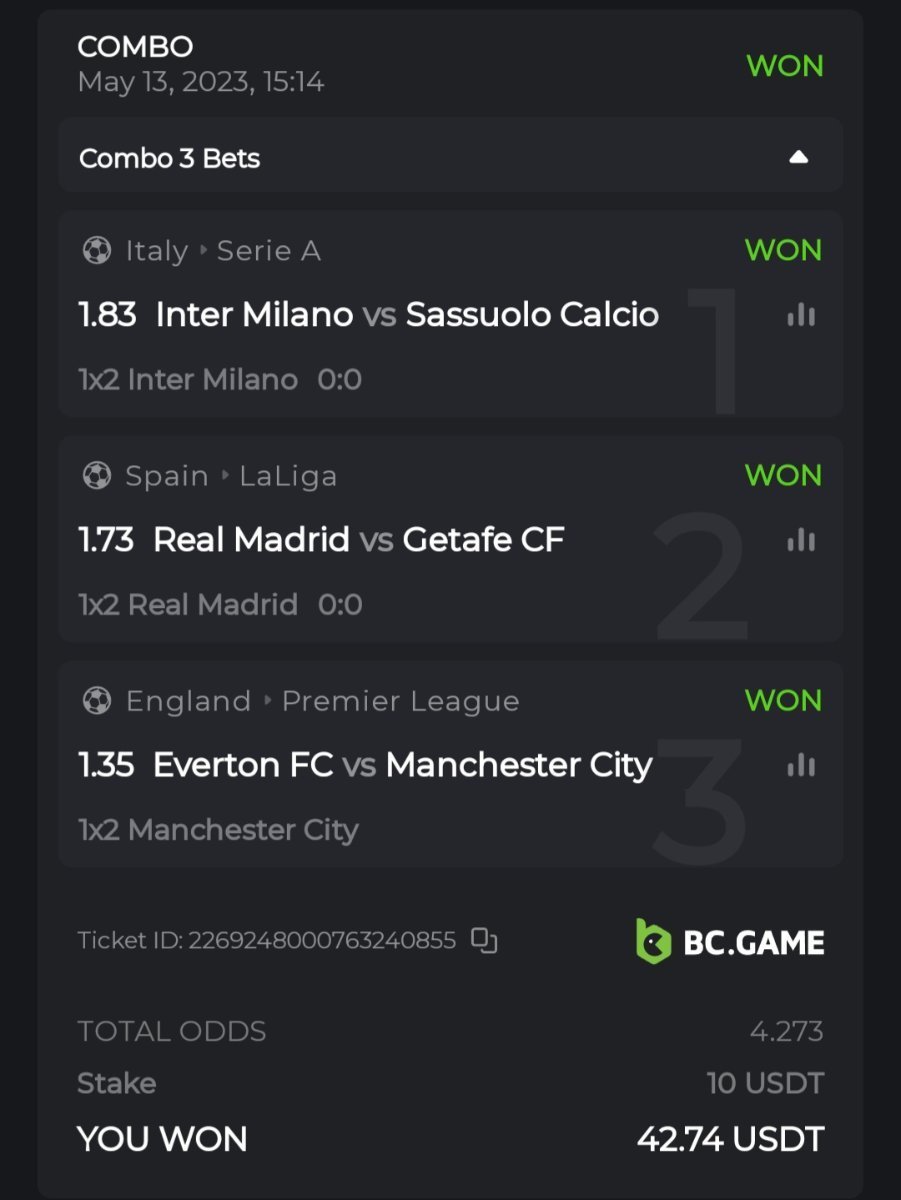The height and width of the screenshot is (1200, 901).
Task: Copy the ticket ID
Action: click(x=484, y=940)
